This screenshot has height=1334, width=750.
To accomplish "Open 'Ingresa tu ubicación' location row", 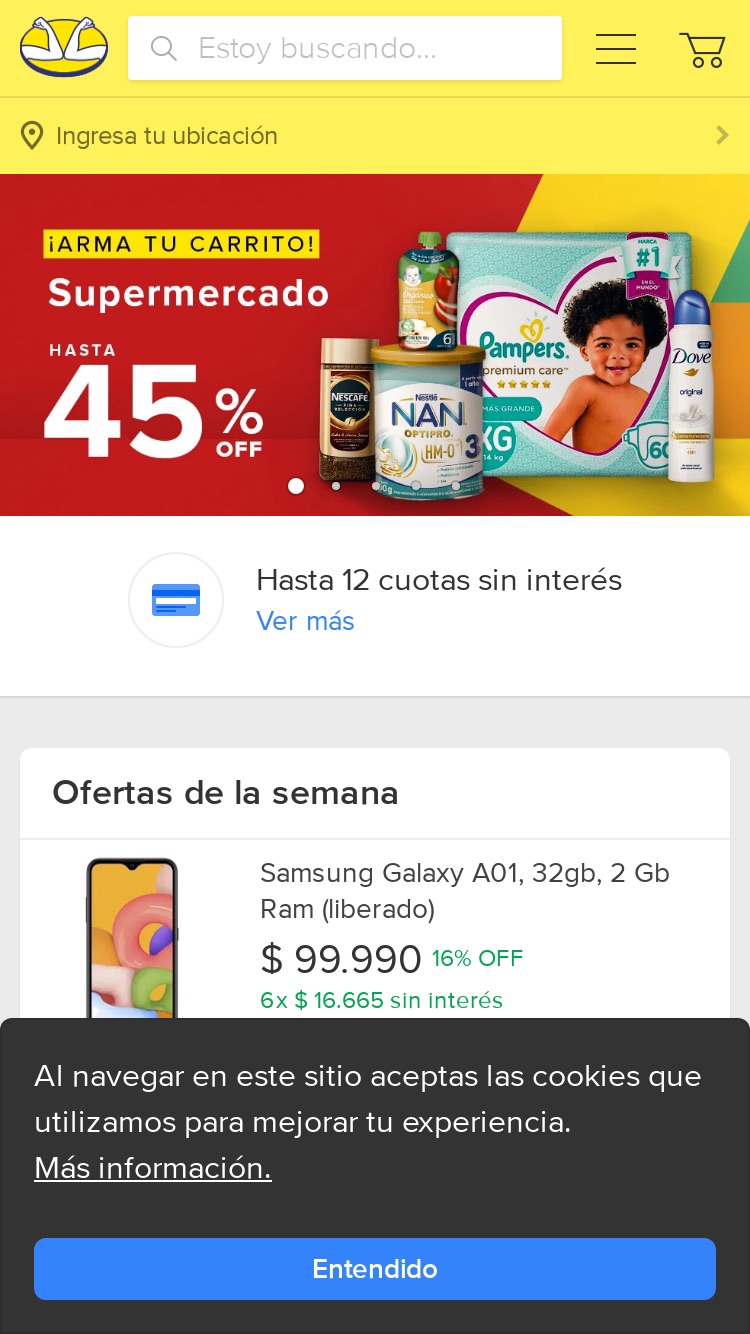I will [375, 136].
